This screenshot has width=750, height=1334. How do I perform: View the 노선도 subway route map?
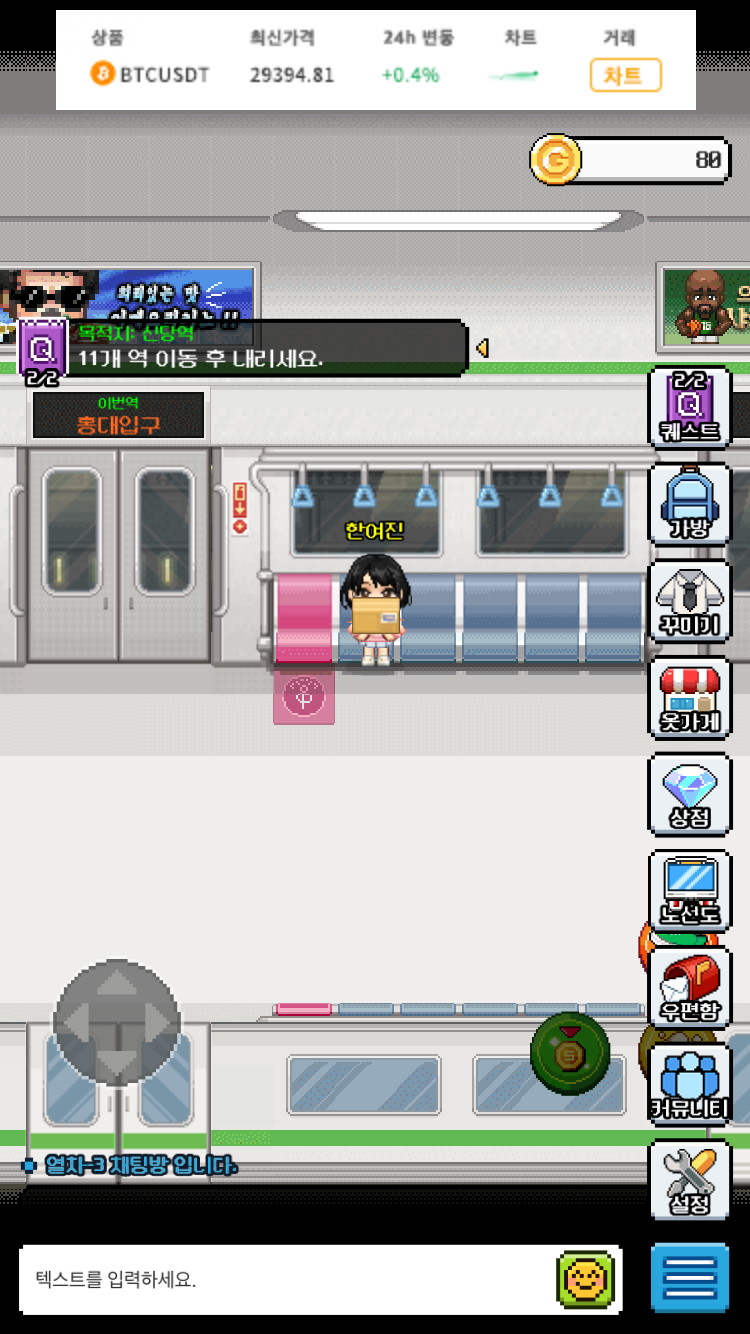[x=689, y=891]
